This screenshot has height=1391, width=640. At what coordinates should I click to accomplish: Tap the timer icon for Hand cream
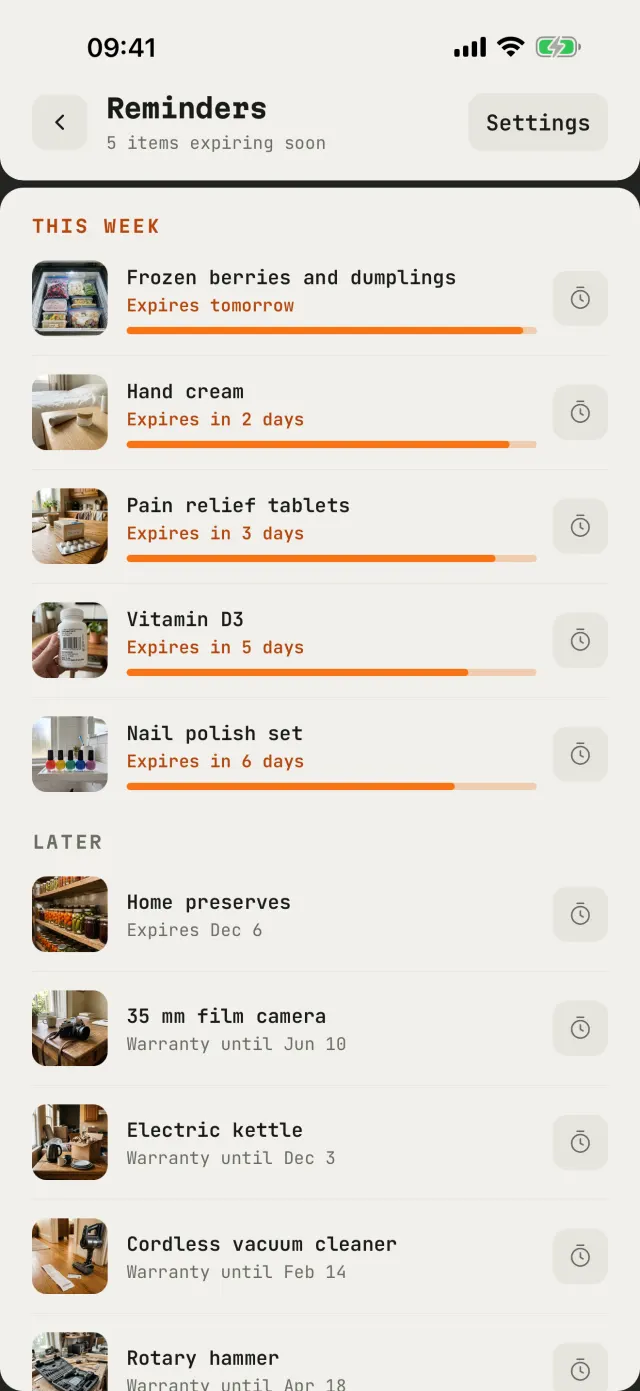point(580,412)
